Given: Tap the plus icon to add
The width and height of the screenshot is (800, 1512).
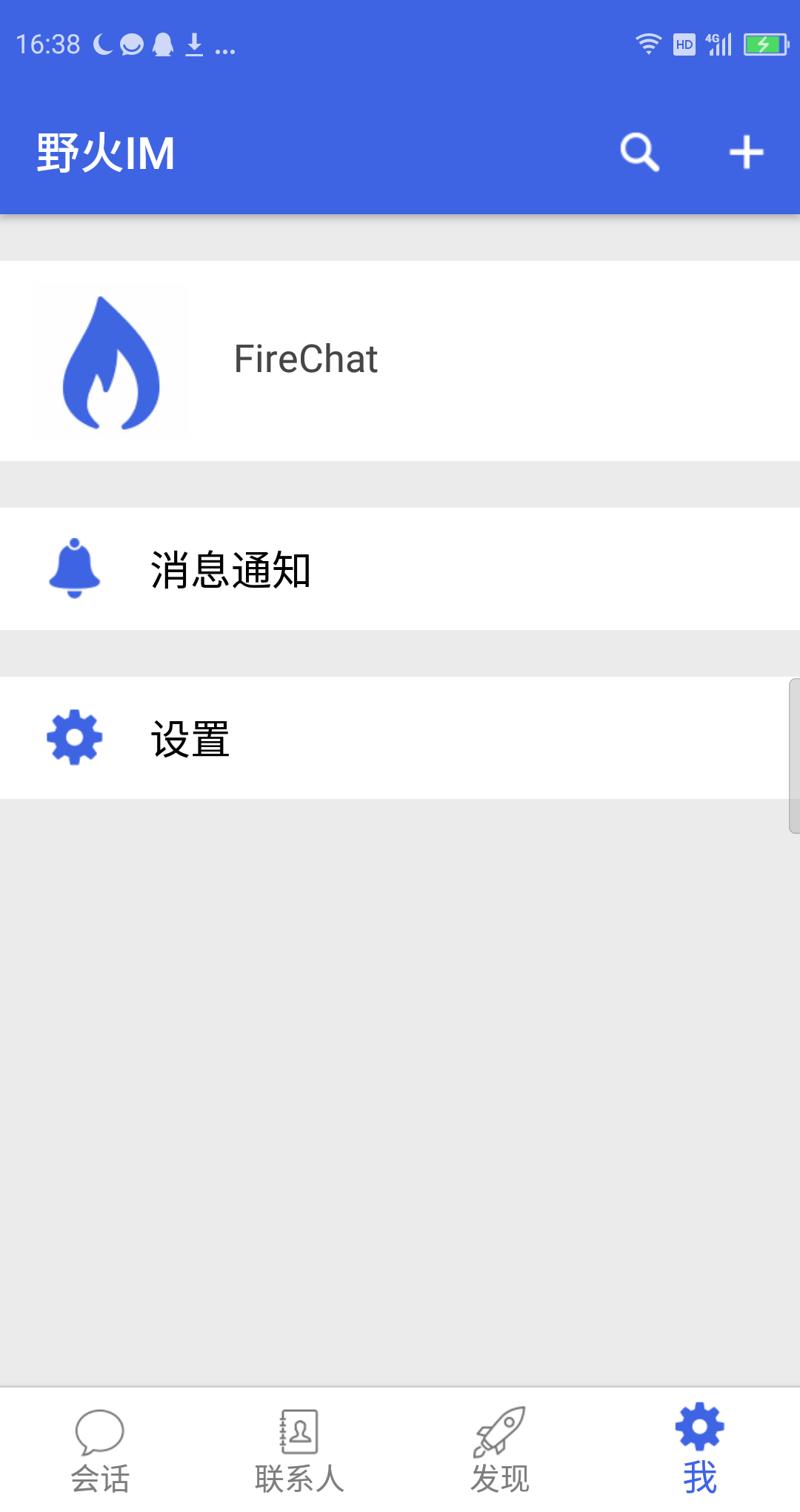Looking at the screenshot, I should 746,153.
